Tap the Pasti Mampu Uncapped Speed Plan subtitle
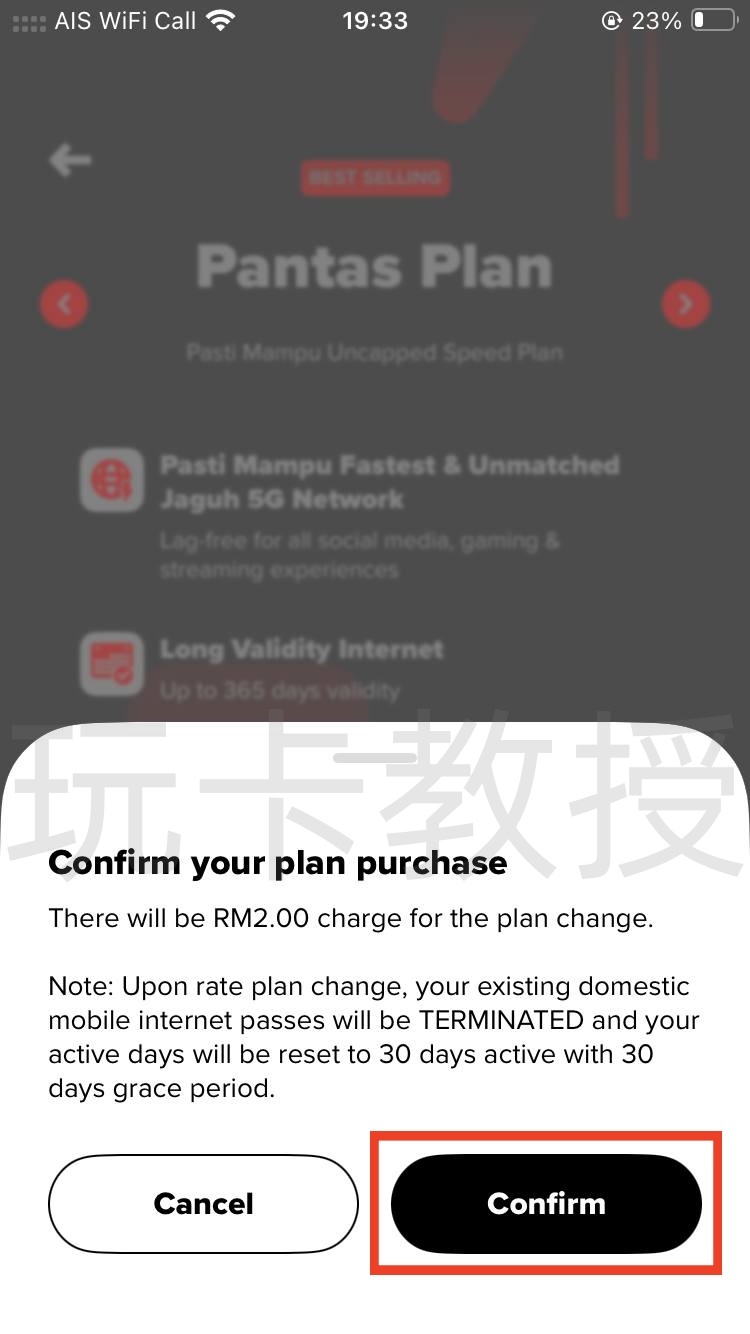The width and height of the screenshot is (750, 1334). (x=375, y=352)
